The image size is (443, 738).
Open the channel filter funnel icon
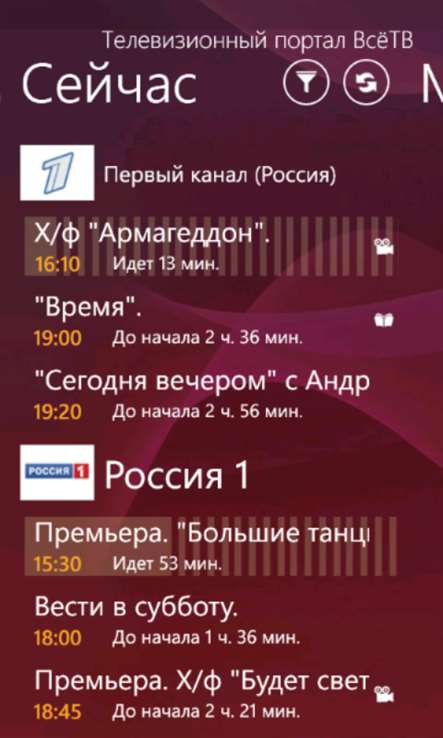306,82
